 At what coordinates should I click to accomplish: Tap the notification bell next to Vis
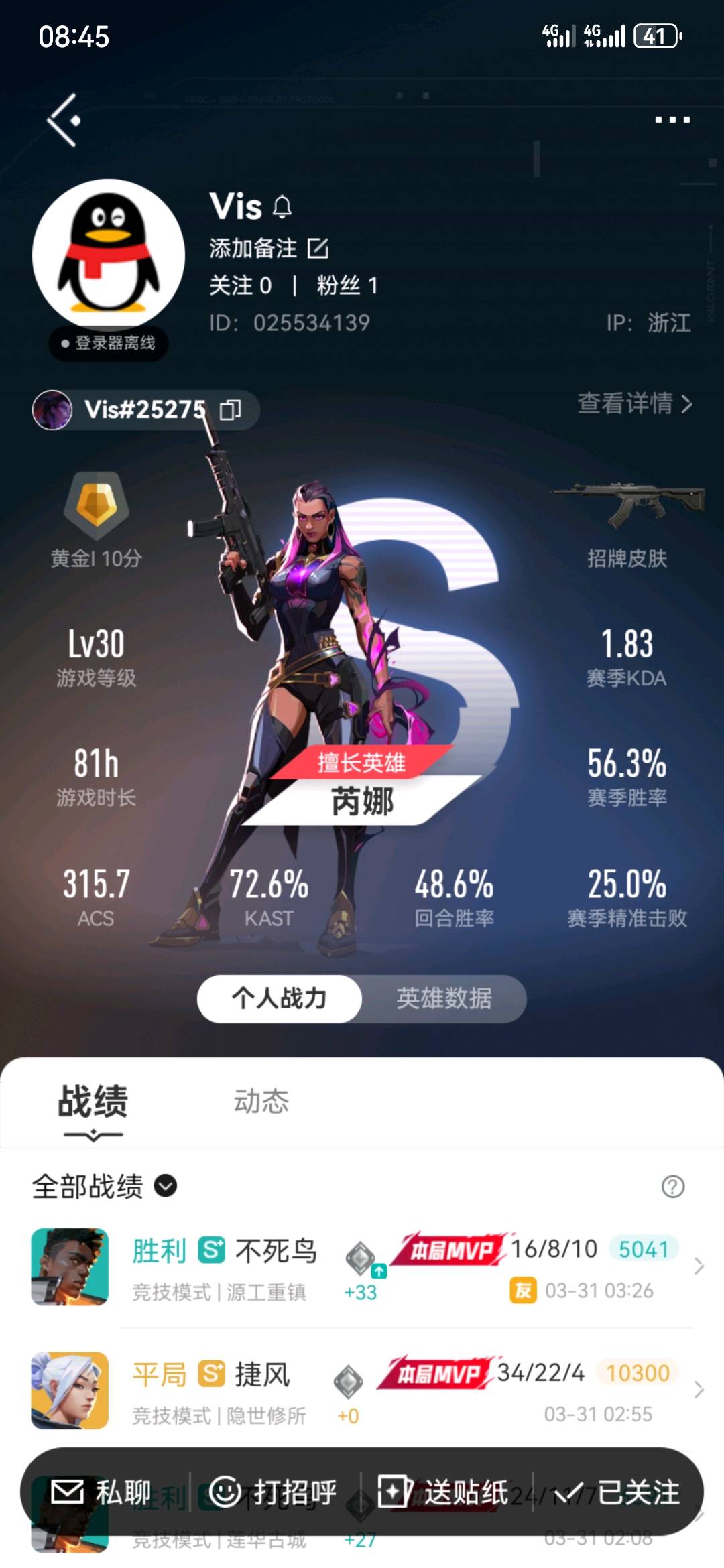point(282,206)
